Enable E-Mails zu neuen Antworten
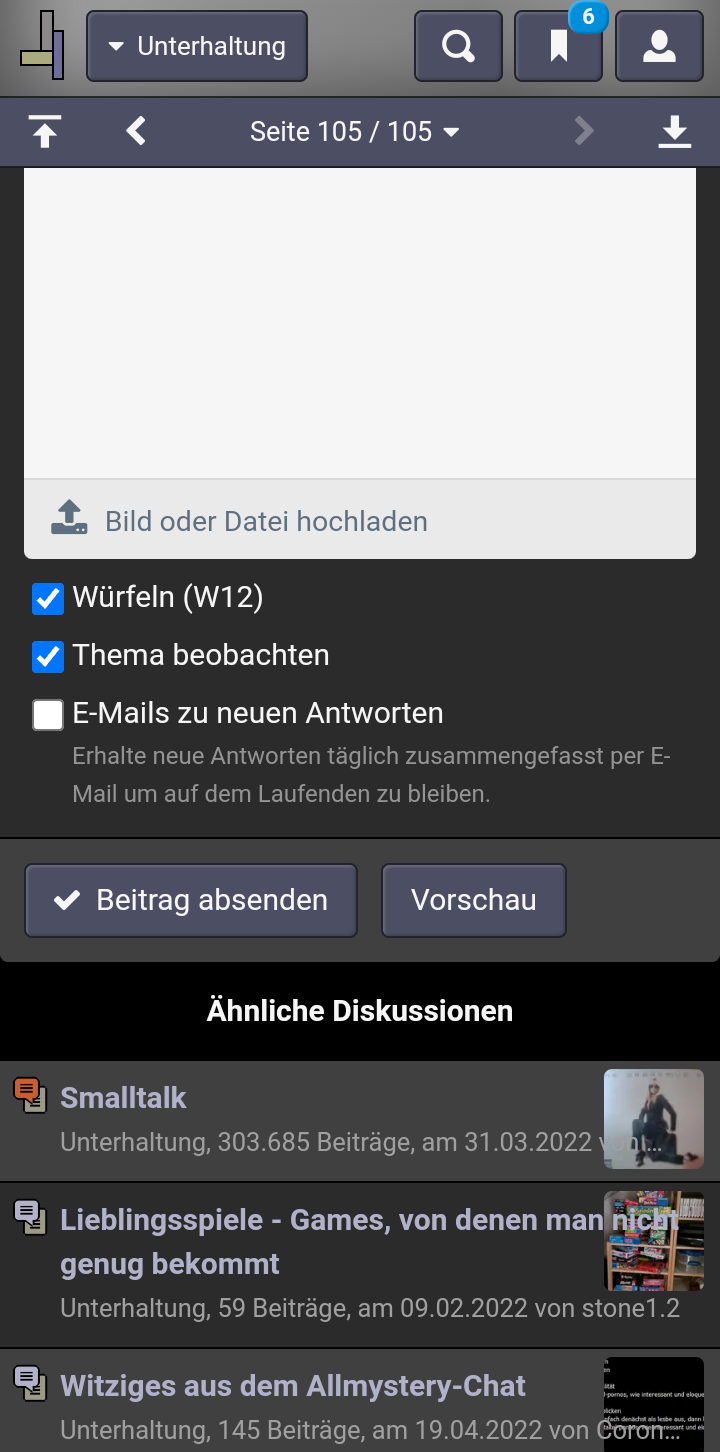 (48, 715)
